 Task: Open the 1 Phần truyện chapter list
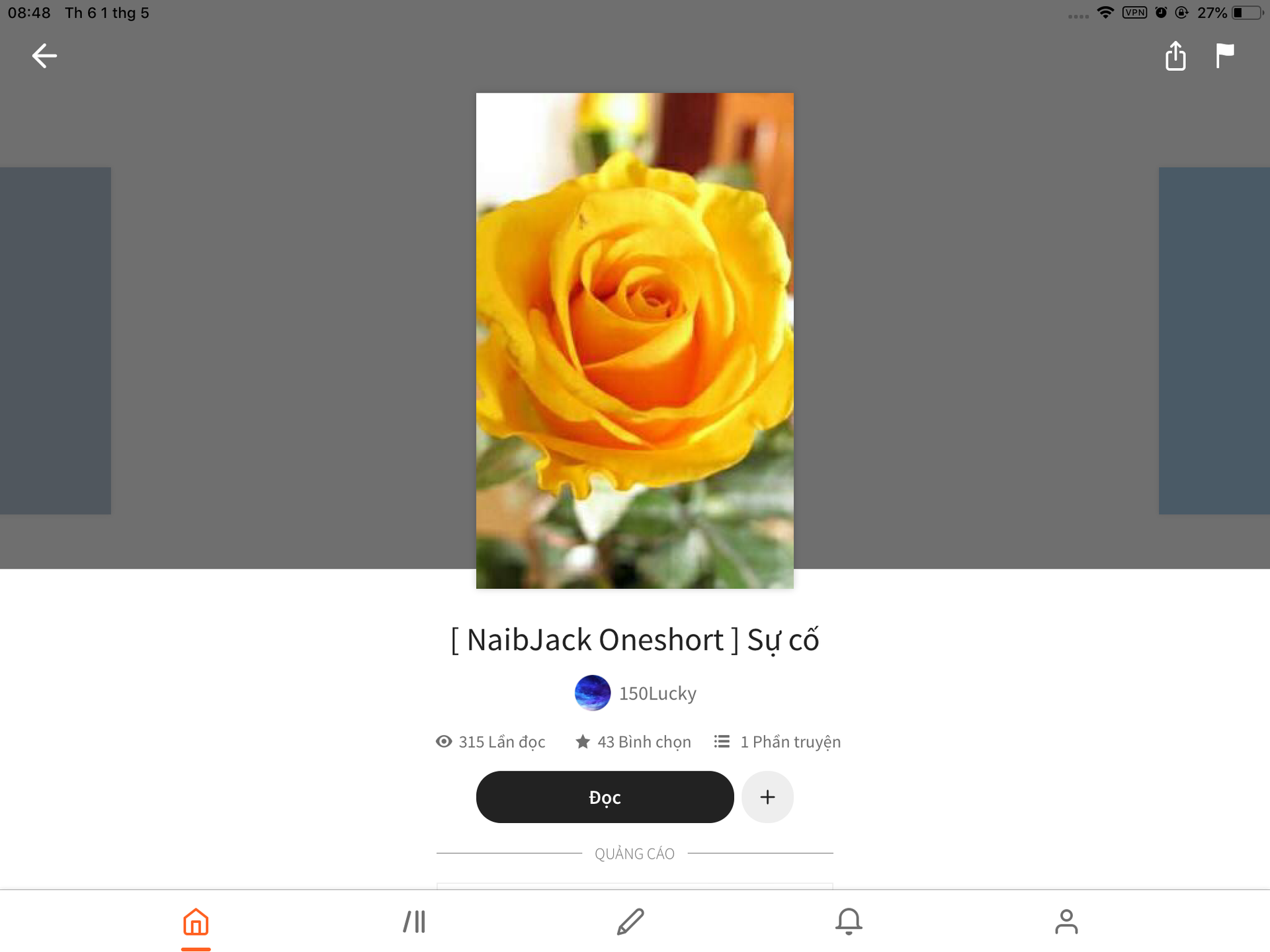coord(778,742)
